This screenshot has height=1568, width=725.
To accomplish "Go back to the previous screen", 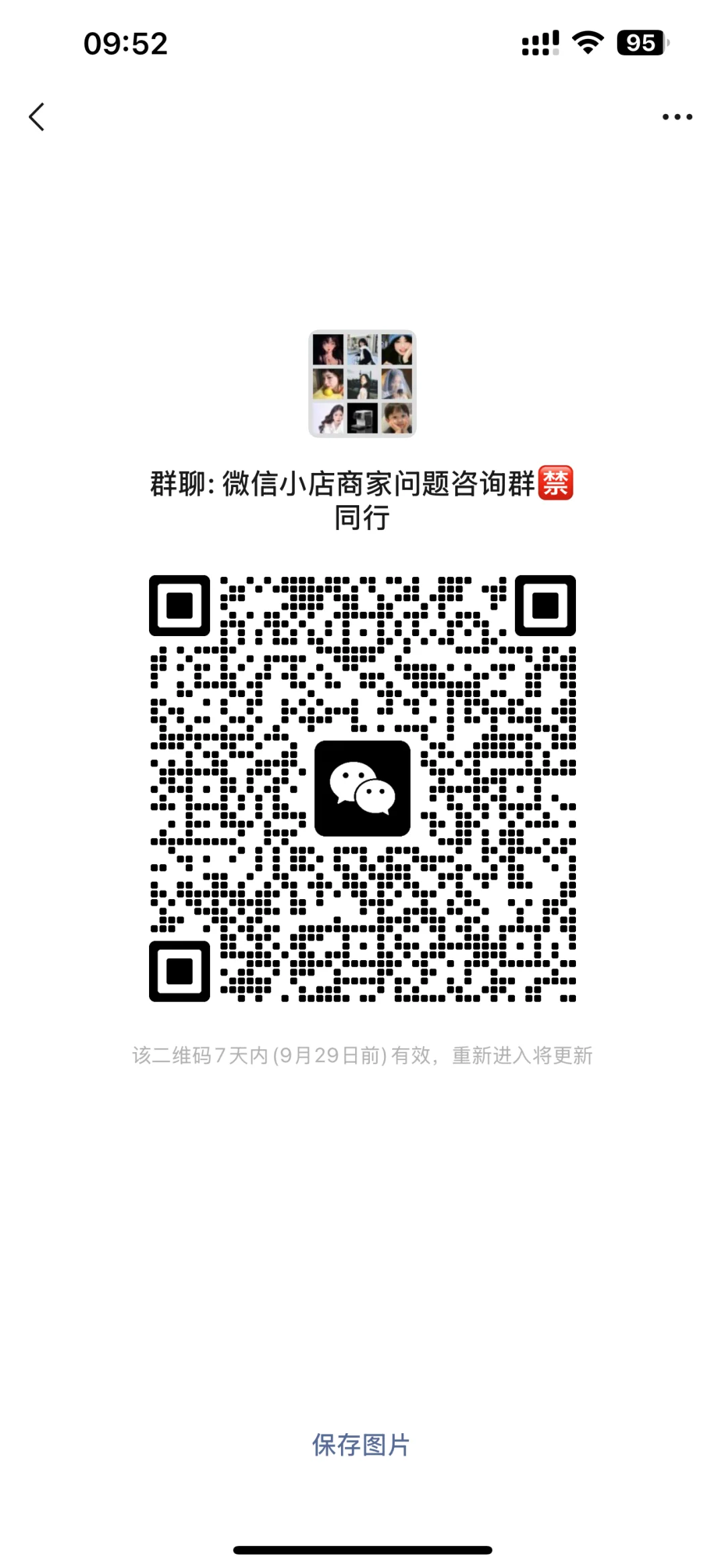I will coord(37,117).
